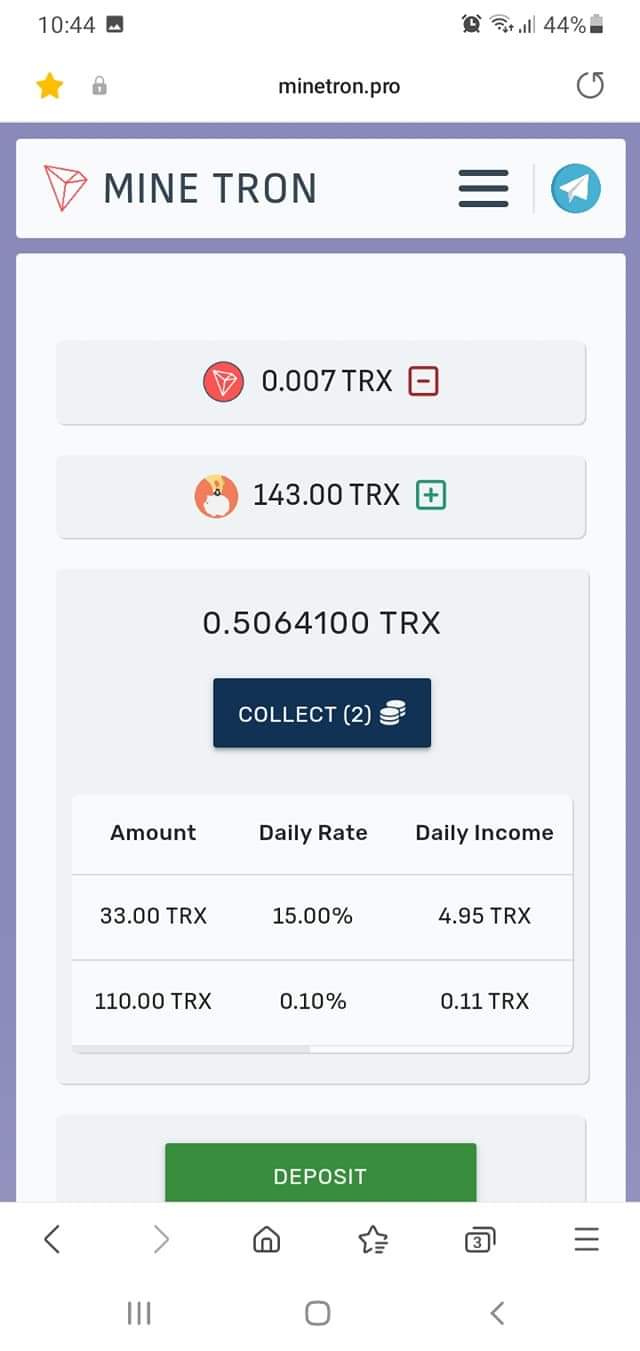Open the browser tools menu
The image size is (640, 1351).
pyautogui.click(x=587, y=1240)
